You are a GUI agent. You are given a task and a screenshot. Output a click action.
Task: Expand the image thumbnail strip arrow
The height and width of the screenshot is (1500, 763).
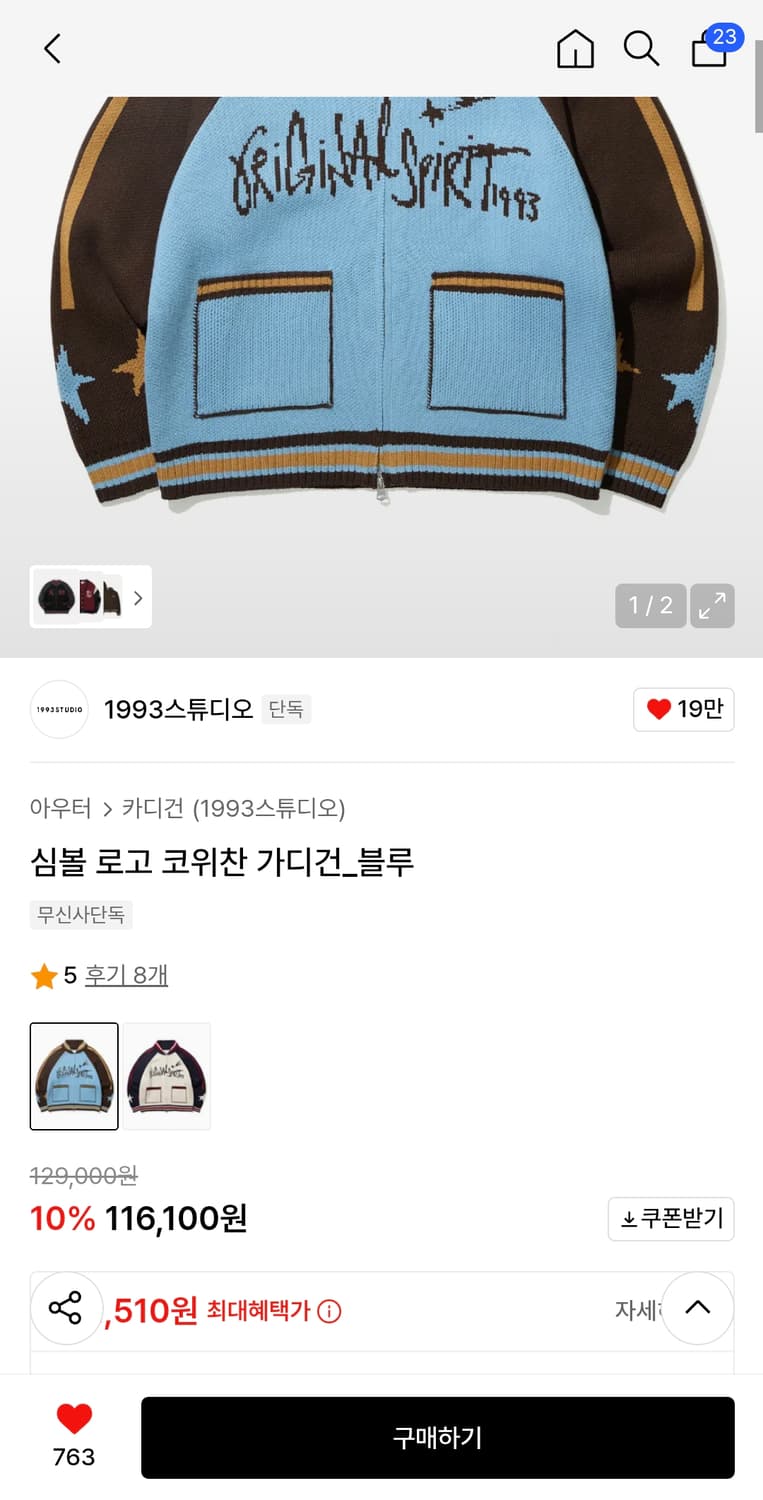tap(139, 596)
